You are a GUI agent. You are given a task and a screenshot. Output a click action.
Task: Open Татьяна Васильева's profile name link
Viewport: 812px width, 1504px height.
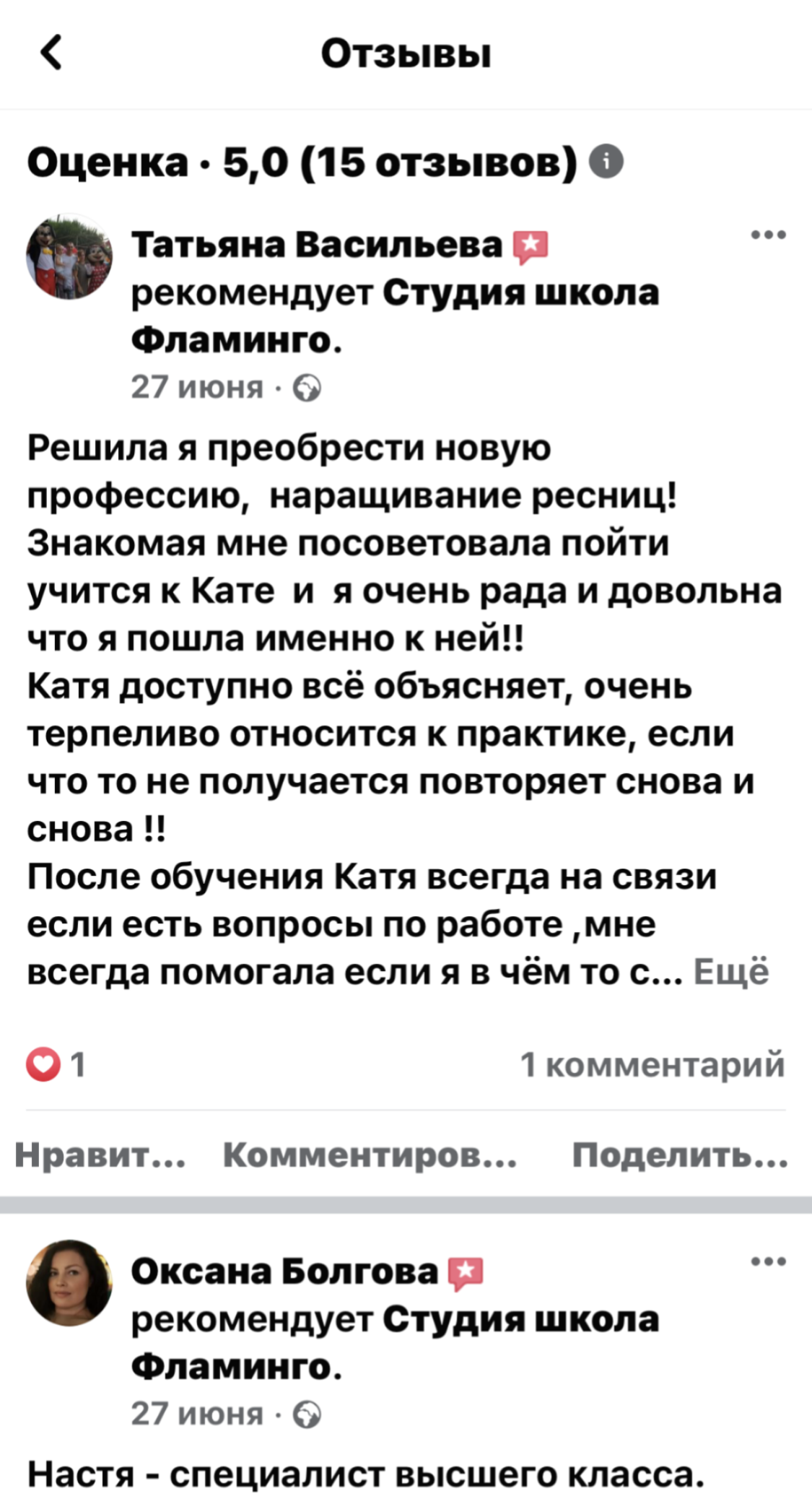318,245
